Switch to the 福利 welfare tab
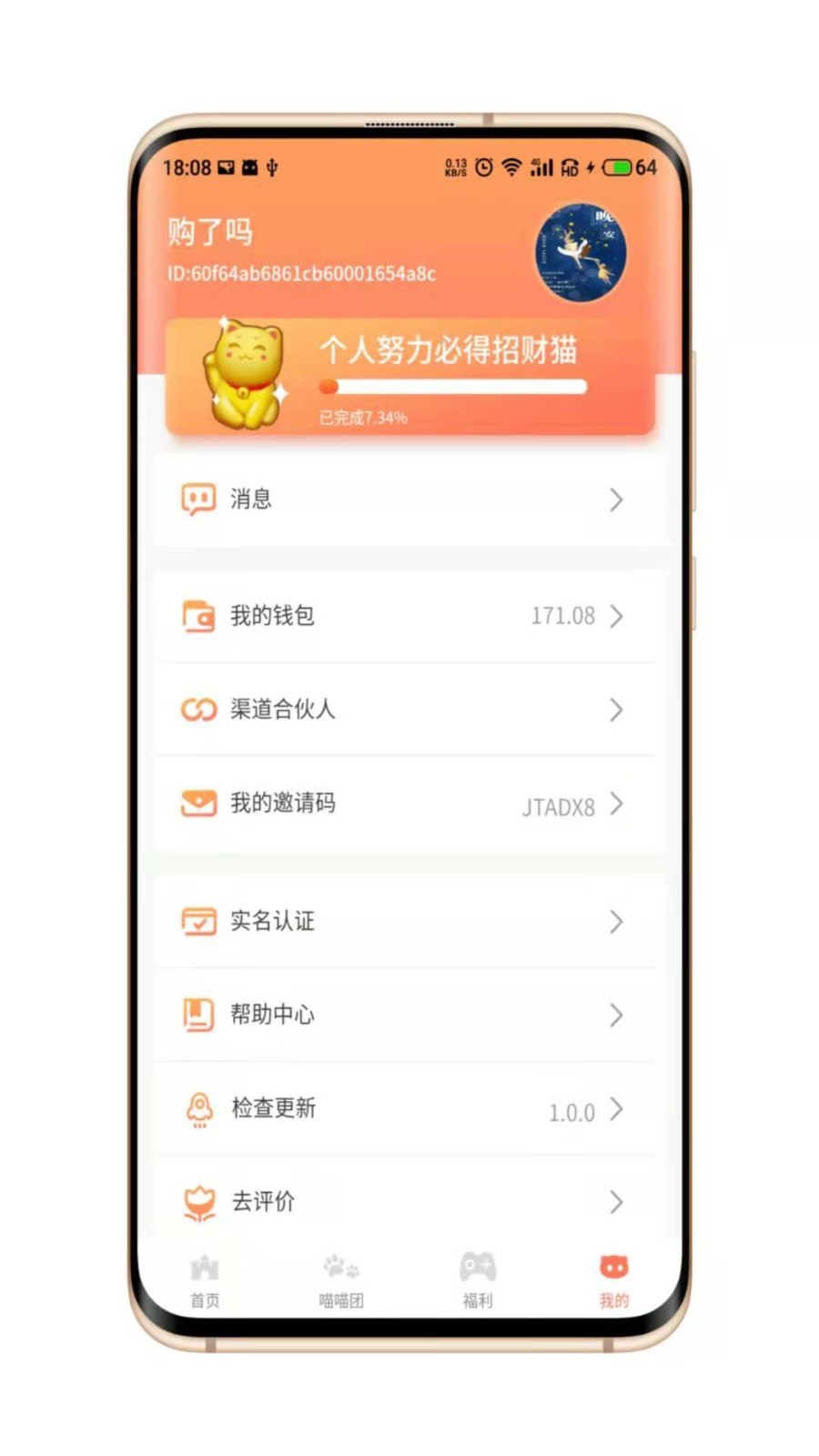 478,1279
